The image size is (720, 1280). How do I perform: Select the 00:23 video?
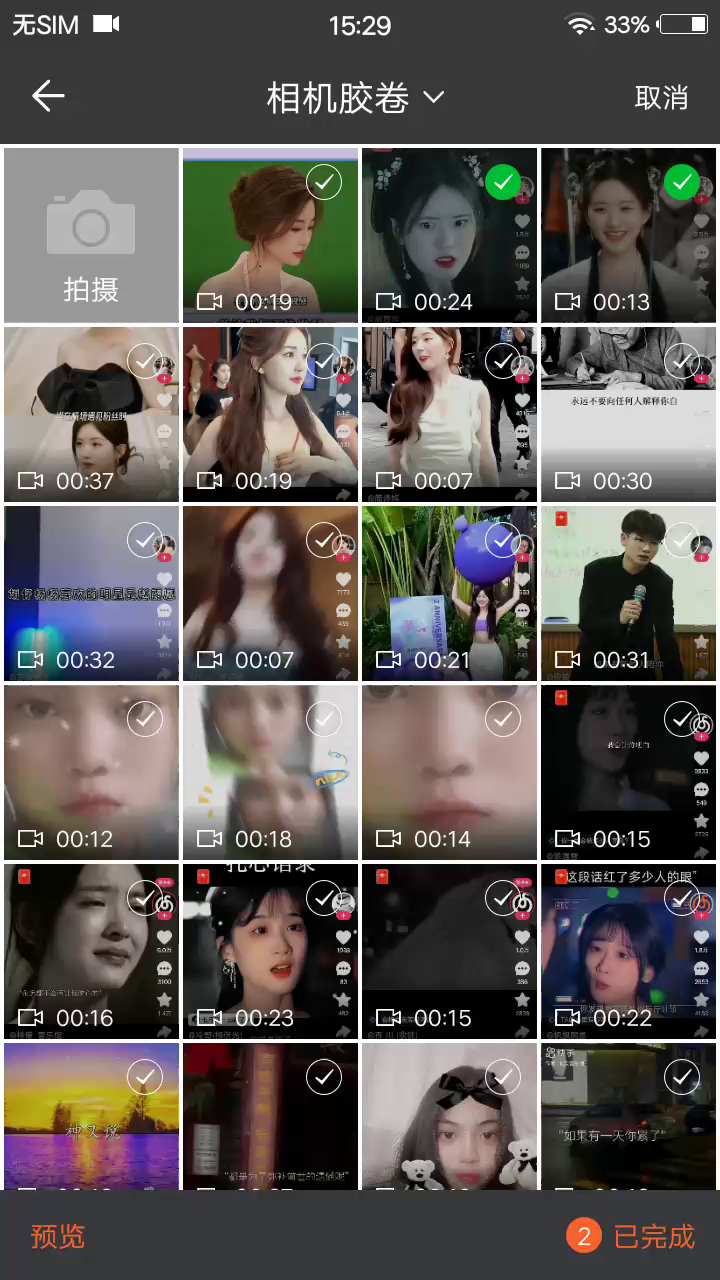pos(324,898)
